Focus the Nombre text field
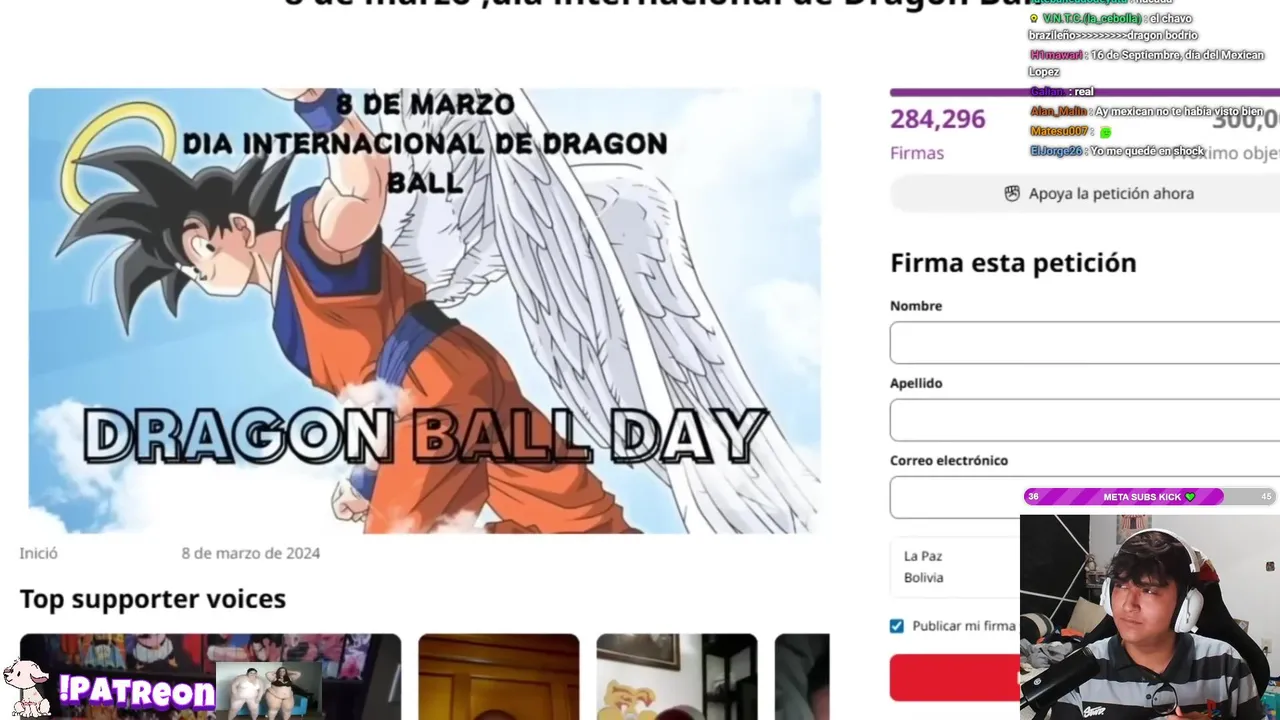The image size is (1280, 720). 1084,343
